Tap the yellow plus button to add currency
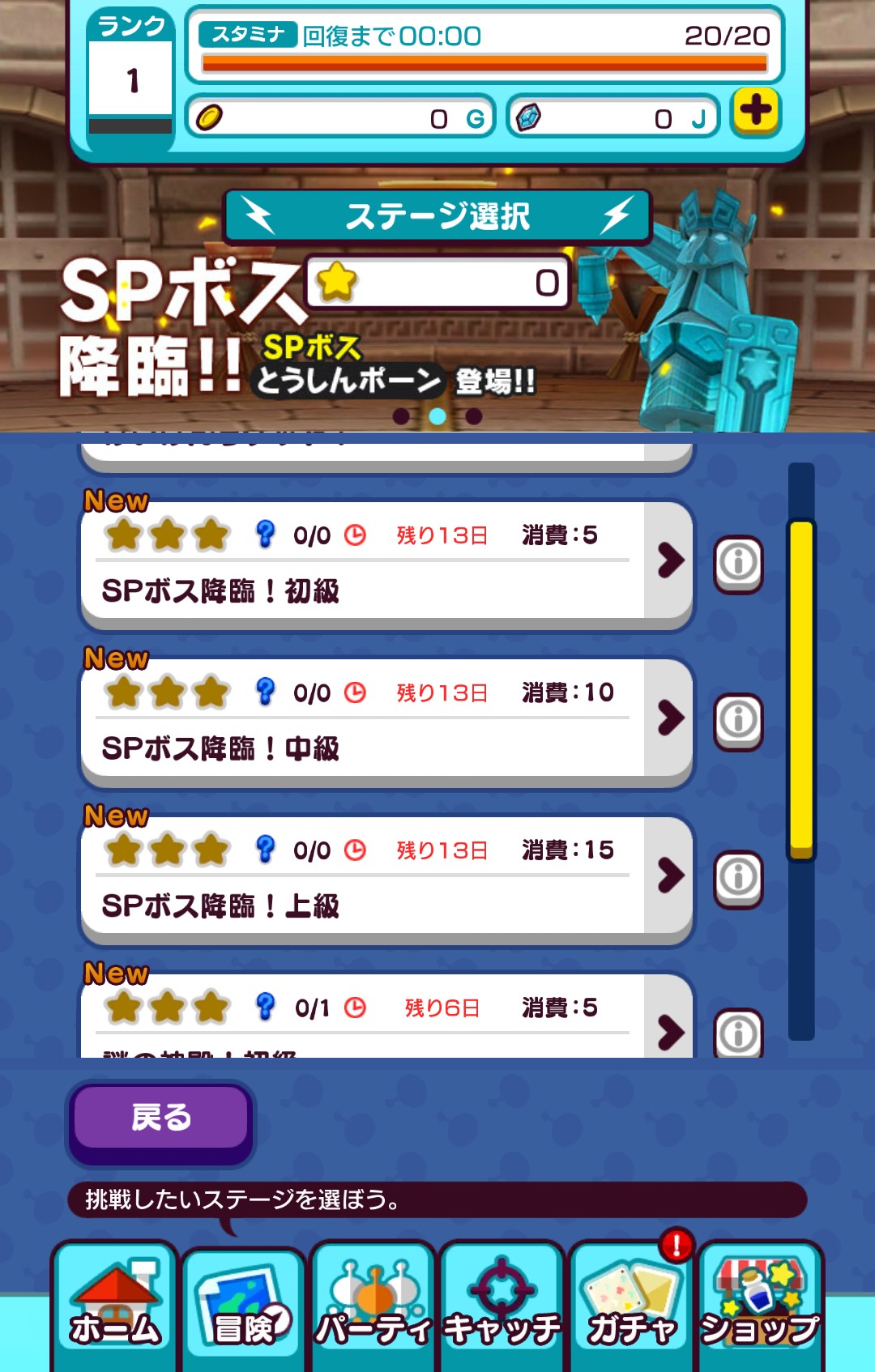 [755, 113]
